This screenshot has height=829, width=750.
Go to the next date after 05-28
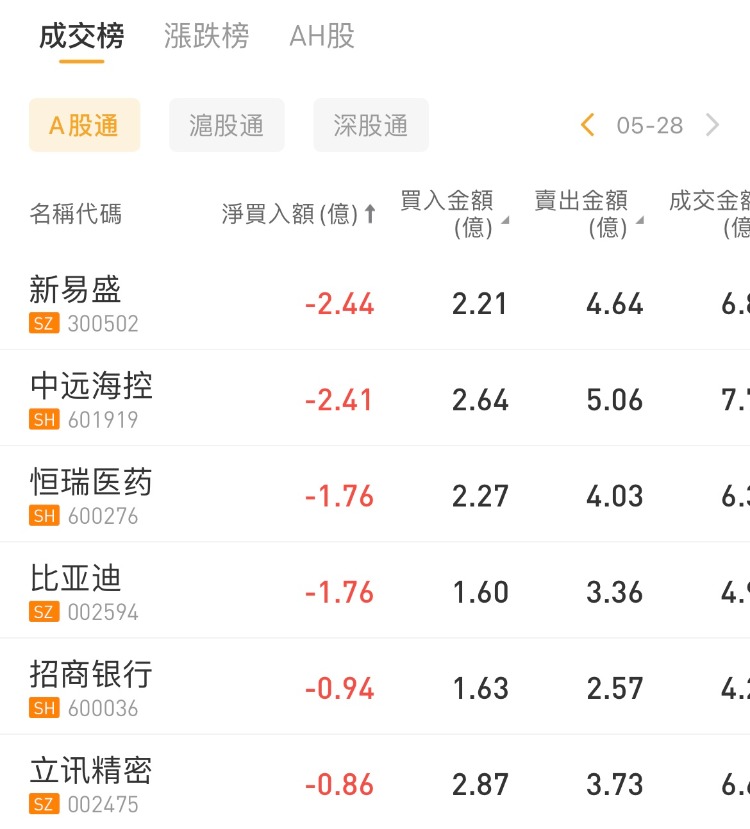point(712,125)
